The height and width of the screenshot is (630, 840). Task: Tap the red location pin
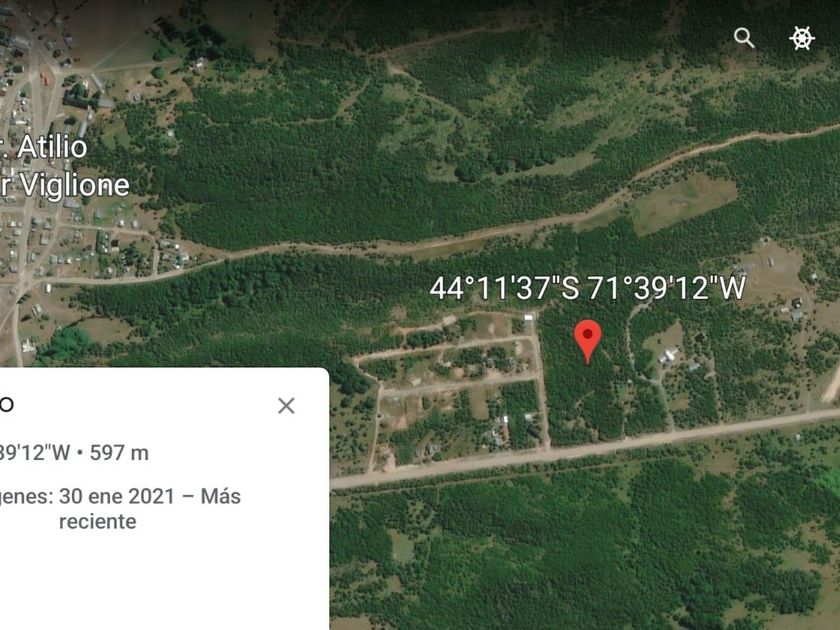[x=588, y=338]
